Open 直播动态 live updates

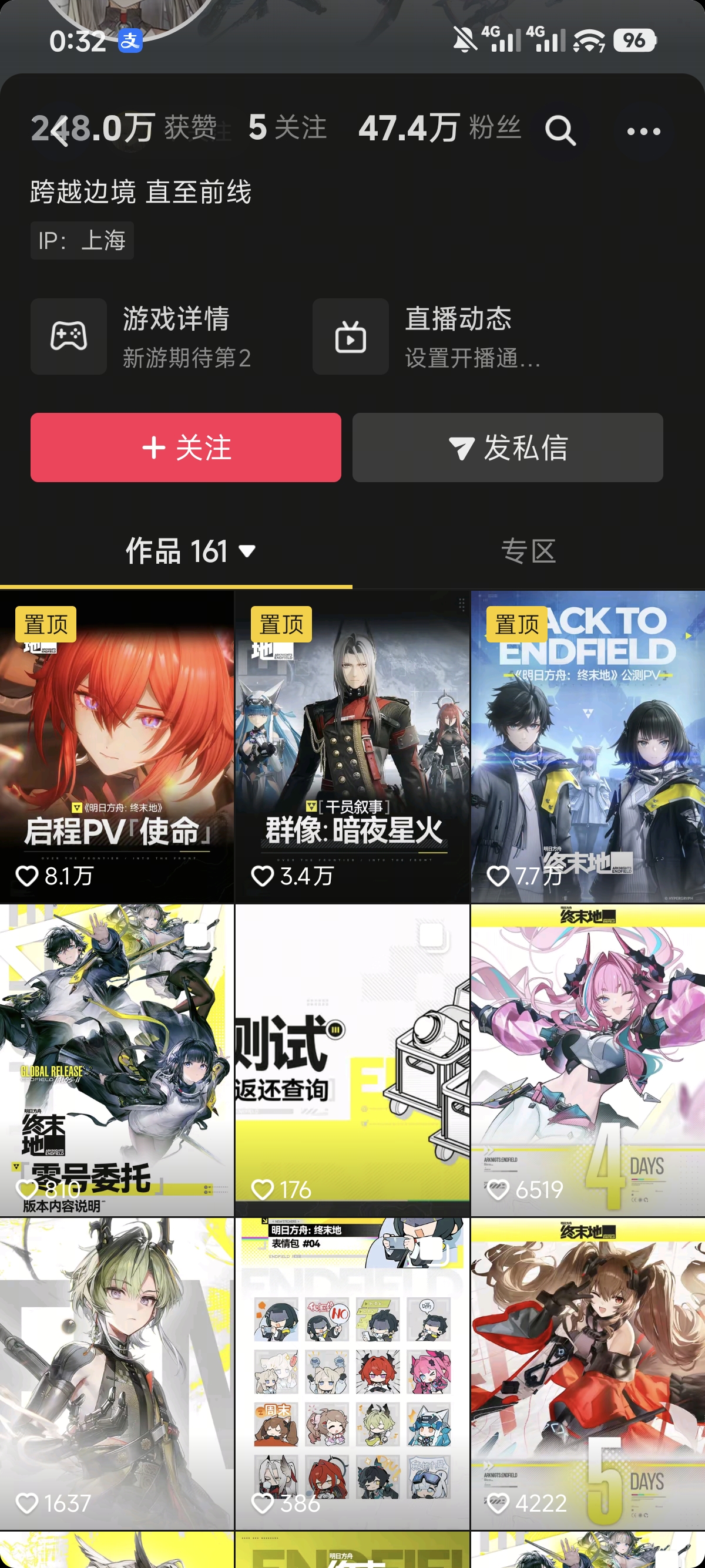[426, 337]
